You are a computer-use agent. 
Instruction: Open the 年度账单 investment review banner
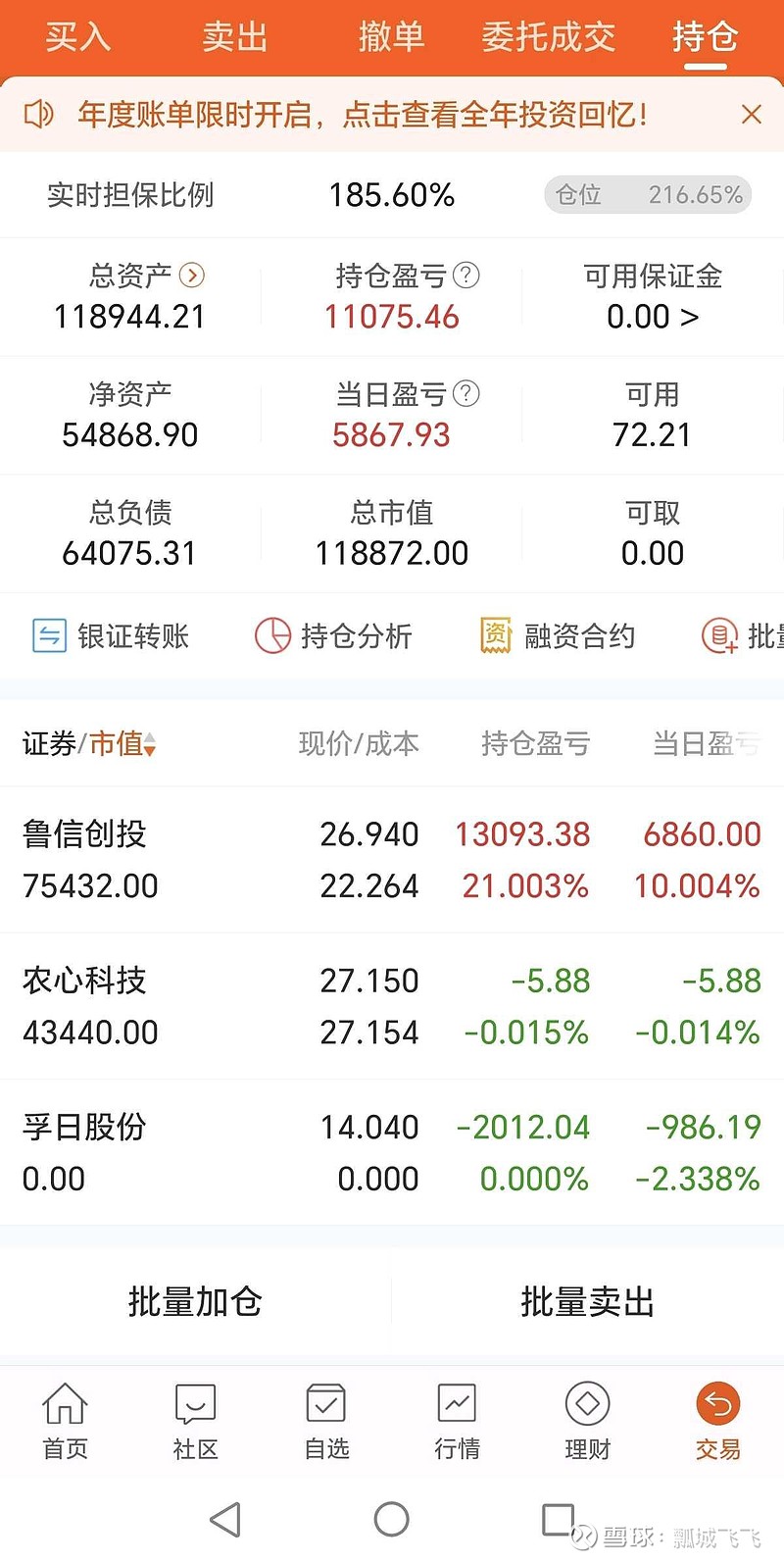tap(363, 115)
